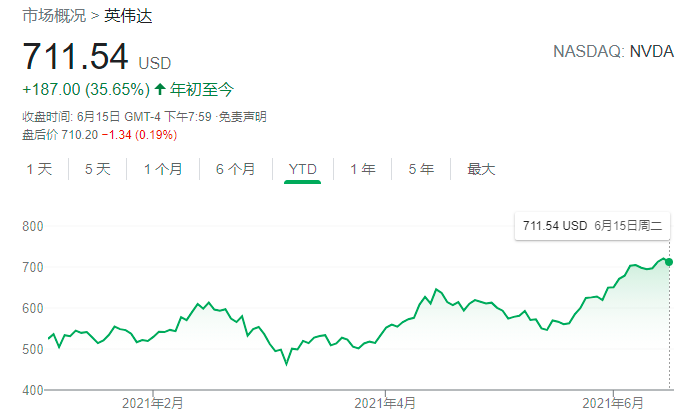Switch to the 1 天 range
The width and height of the screenshot is (694, 416).
click(39, 169)
